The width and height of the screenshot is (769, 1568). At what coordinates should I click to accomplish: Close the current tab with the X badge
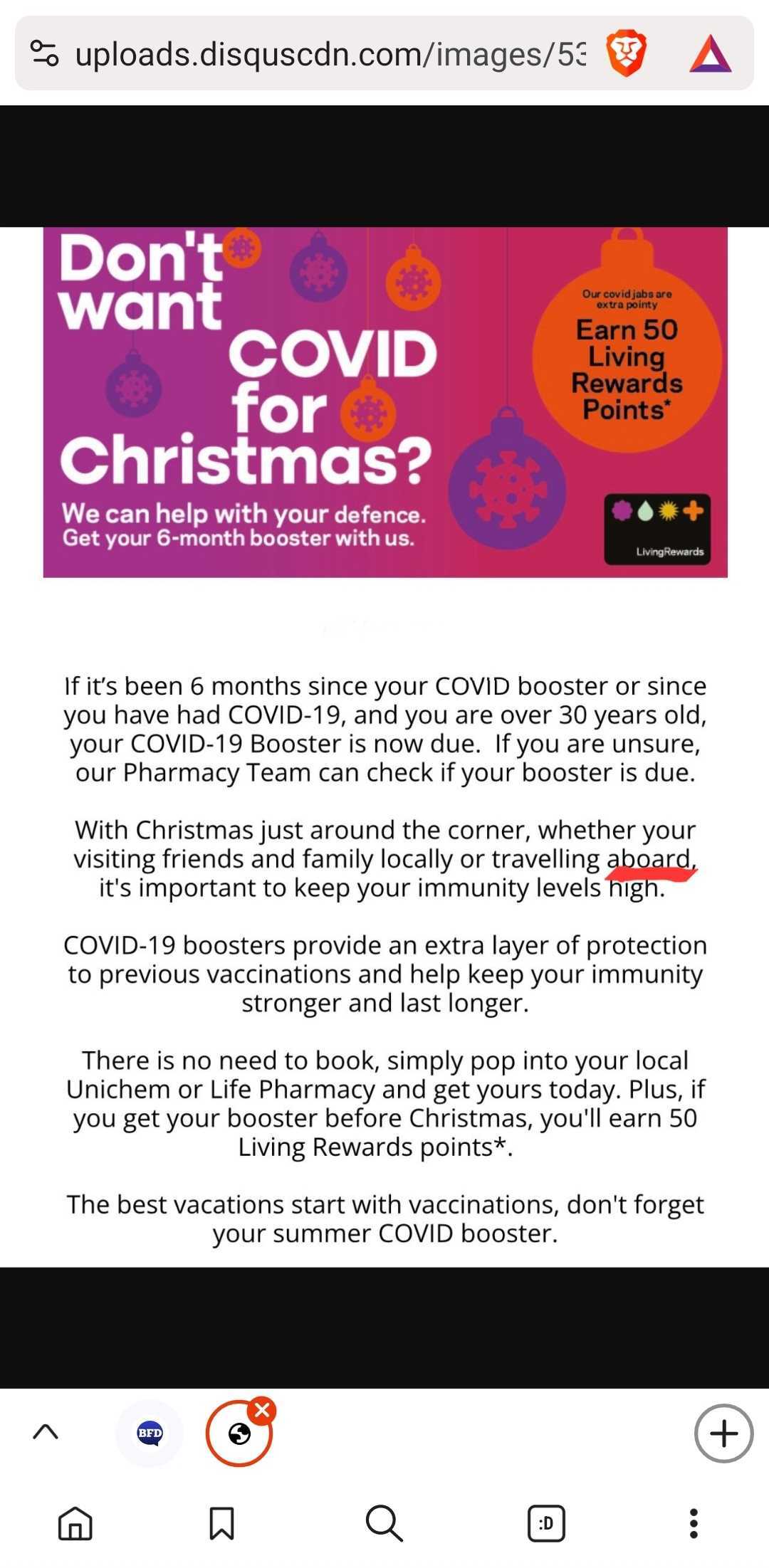click(x=262, y=1410)
